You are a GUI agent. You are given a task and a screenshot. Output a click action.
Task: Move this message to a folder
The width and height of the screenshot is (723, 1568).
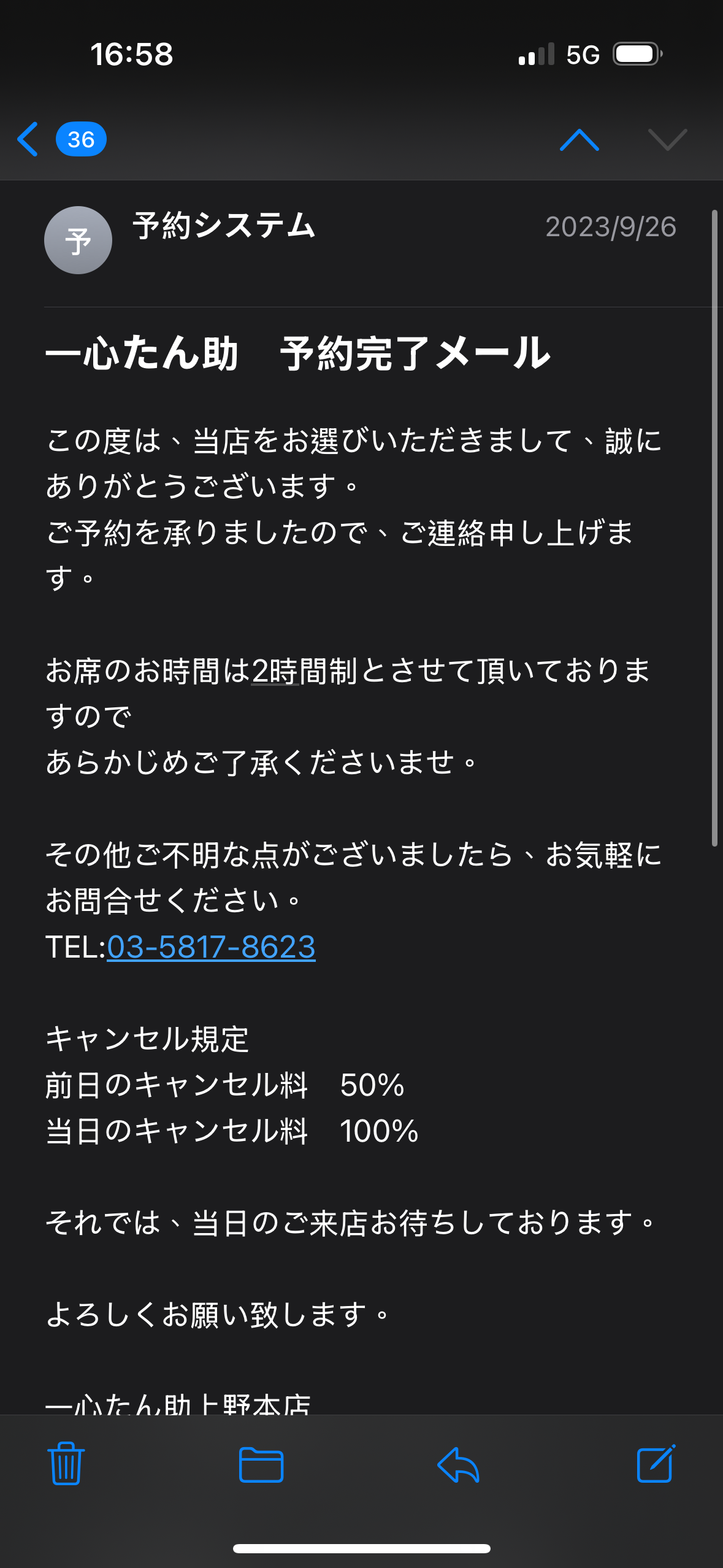[x=261, y=1464]
